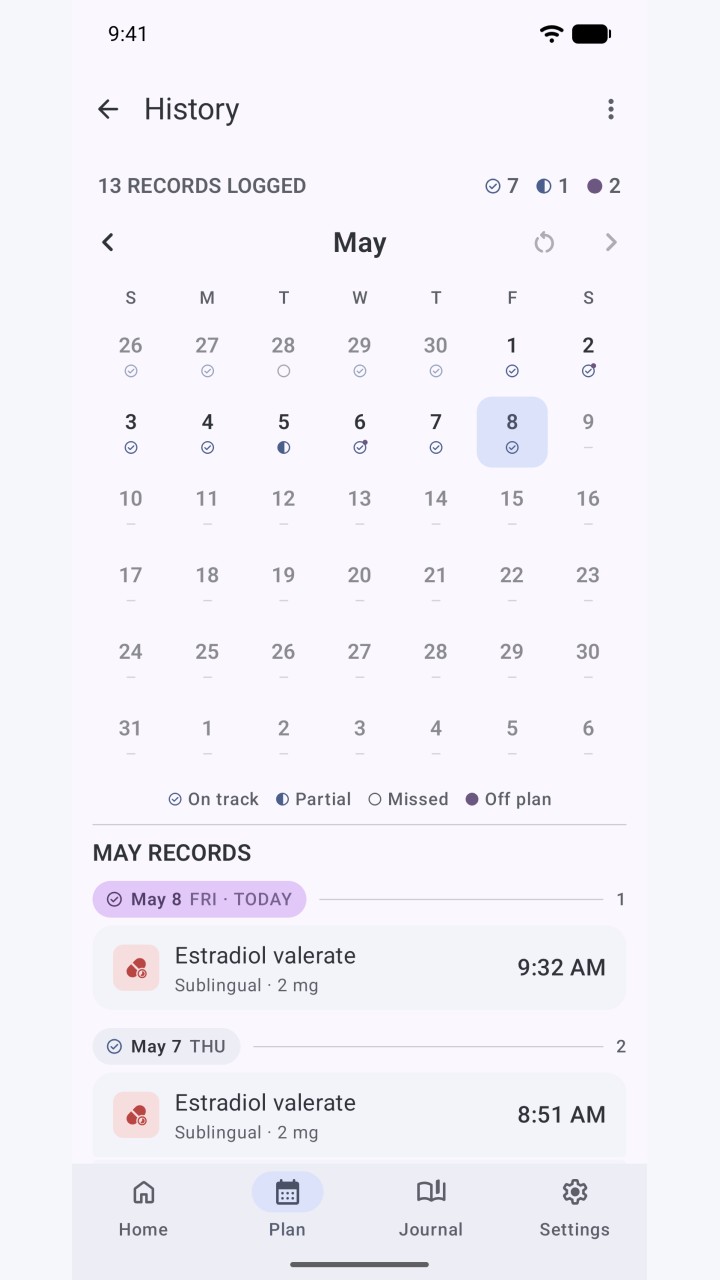Open the 8:51 AM Estradiol valerate record
The height and width of the screenshot is (1280, 720).
pos(359,1115)
